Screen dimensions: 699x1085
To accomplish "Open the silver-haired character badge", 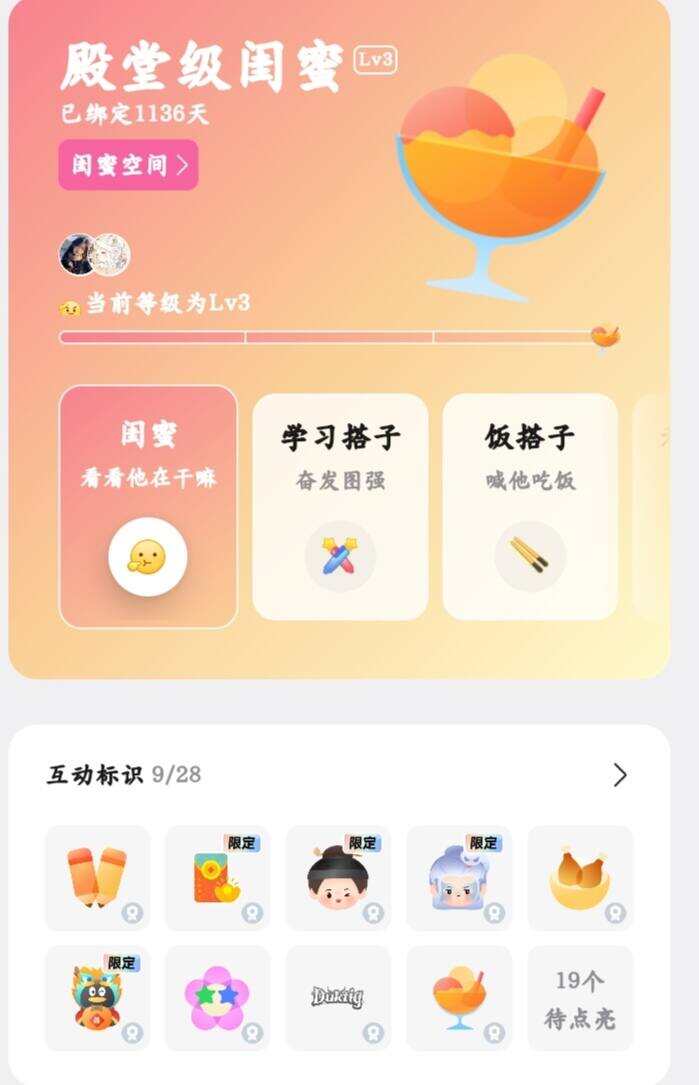I will pos(459,877).
